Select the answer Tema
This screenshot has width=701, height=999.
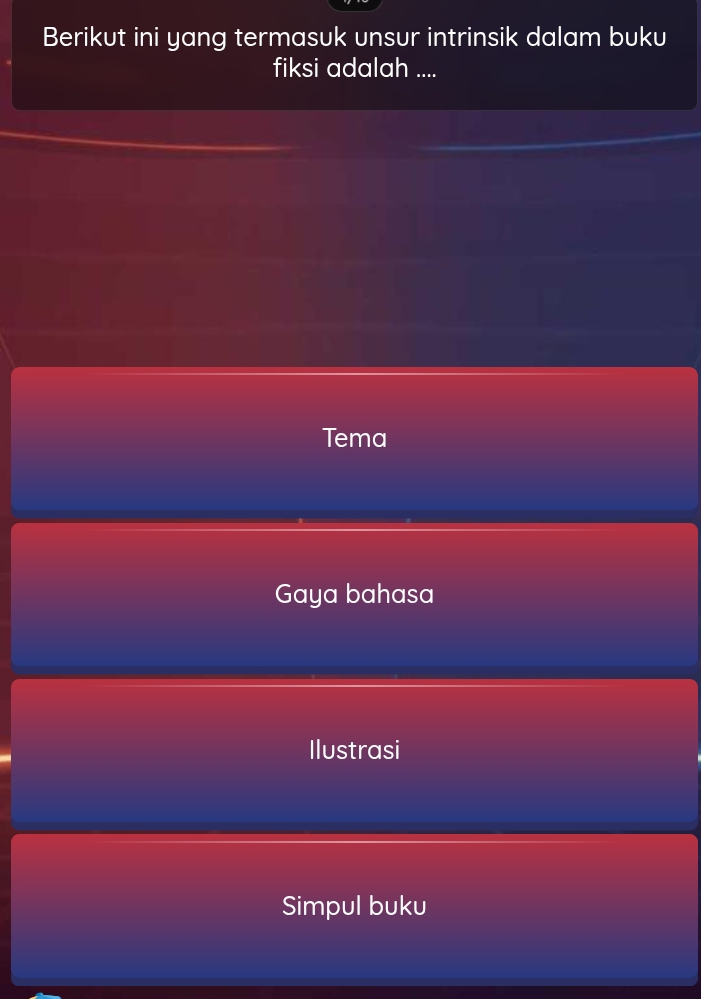point(354,439)
